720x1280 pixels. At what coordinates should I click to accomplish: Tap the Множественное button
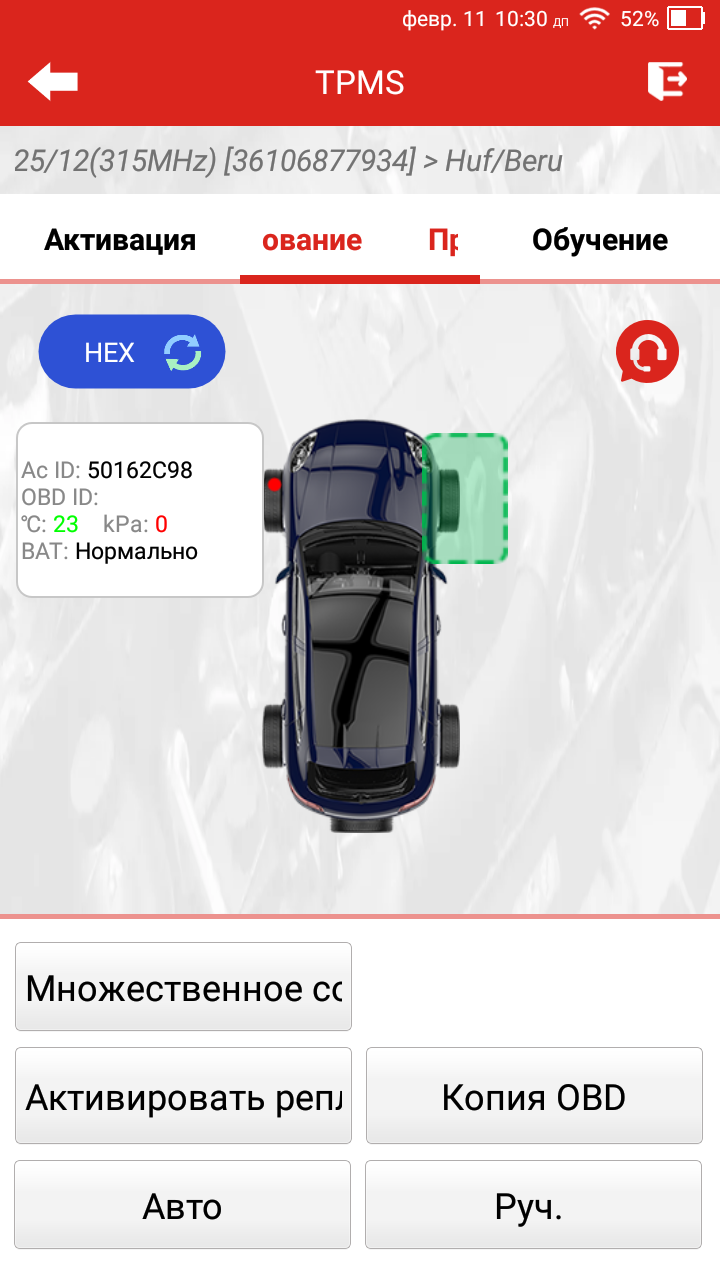(x=183, y=987)
